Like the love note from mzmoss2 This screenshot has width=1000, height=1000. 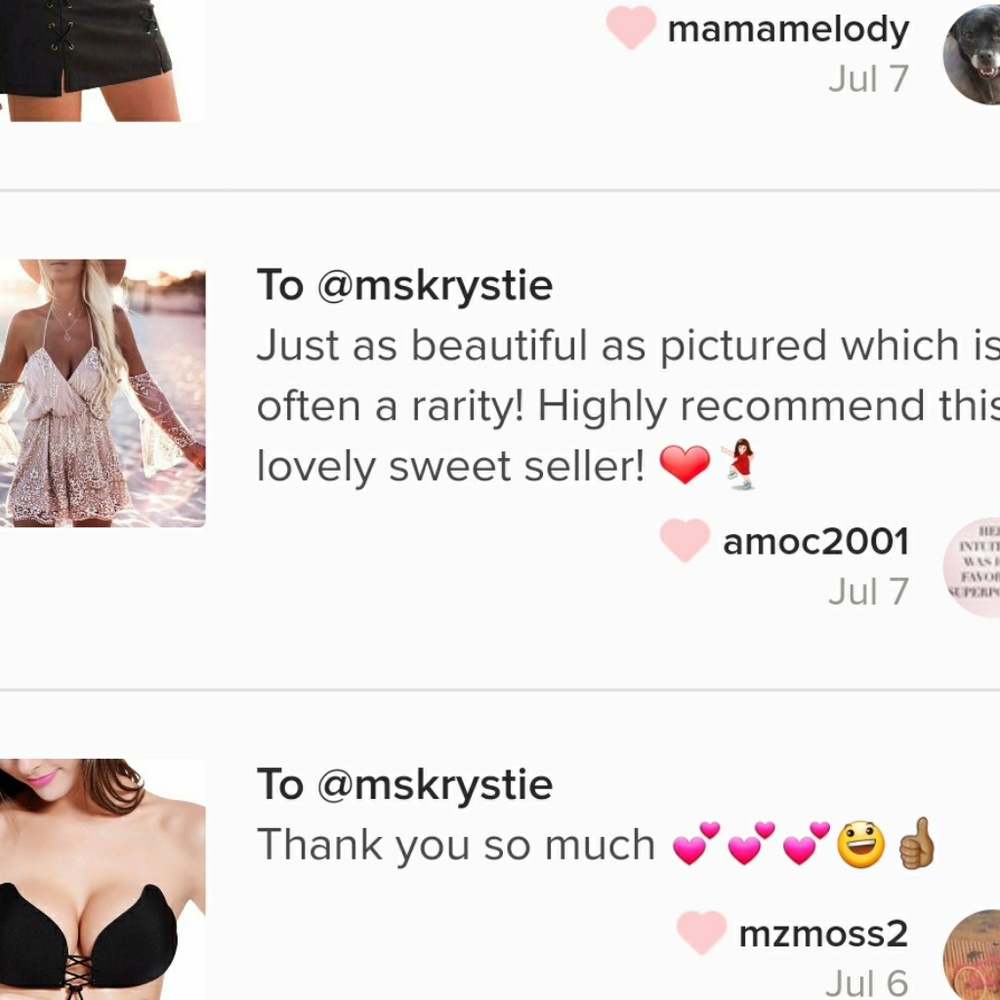point(701,933)
